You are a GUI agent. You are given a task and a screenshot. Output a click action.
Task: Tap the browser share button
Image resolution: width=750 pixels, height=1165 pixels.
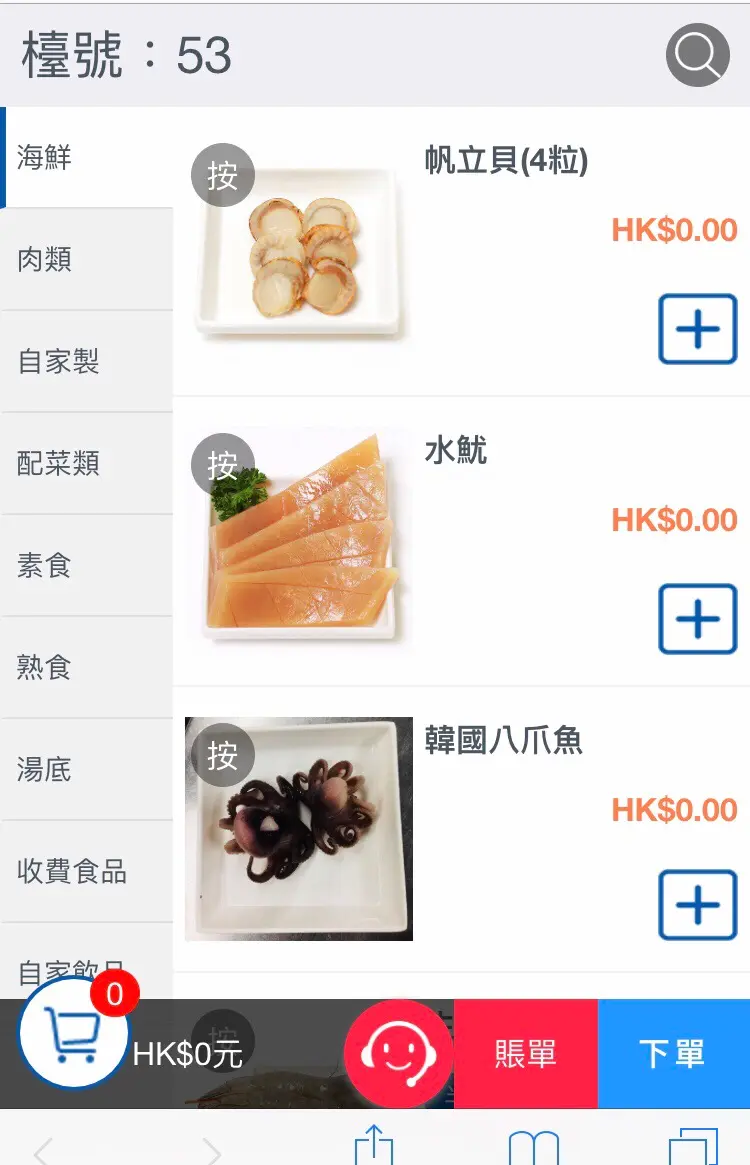coord(374,1146)
